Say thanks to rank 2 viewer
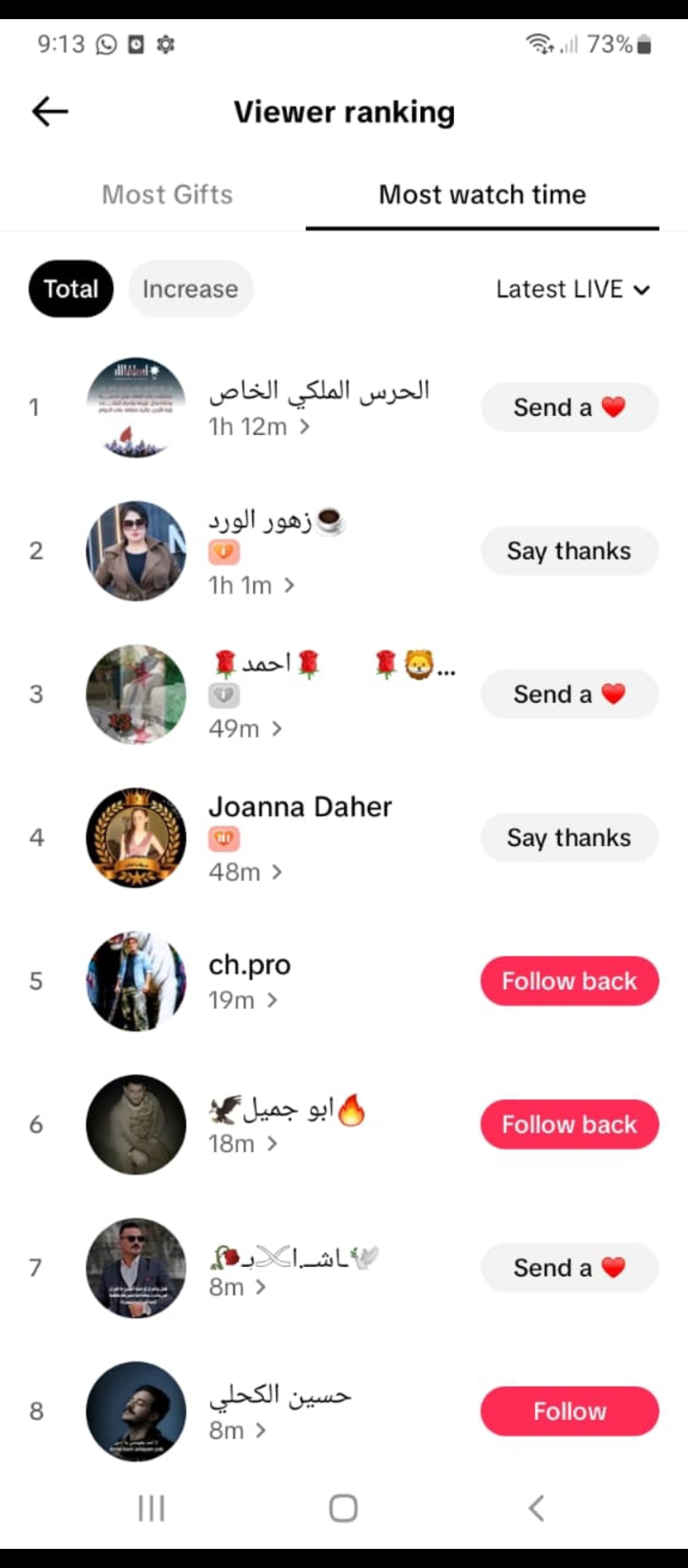Screen dimensions: 688x1568 tap(570, 551)
